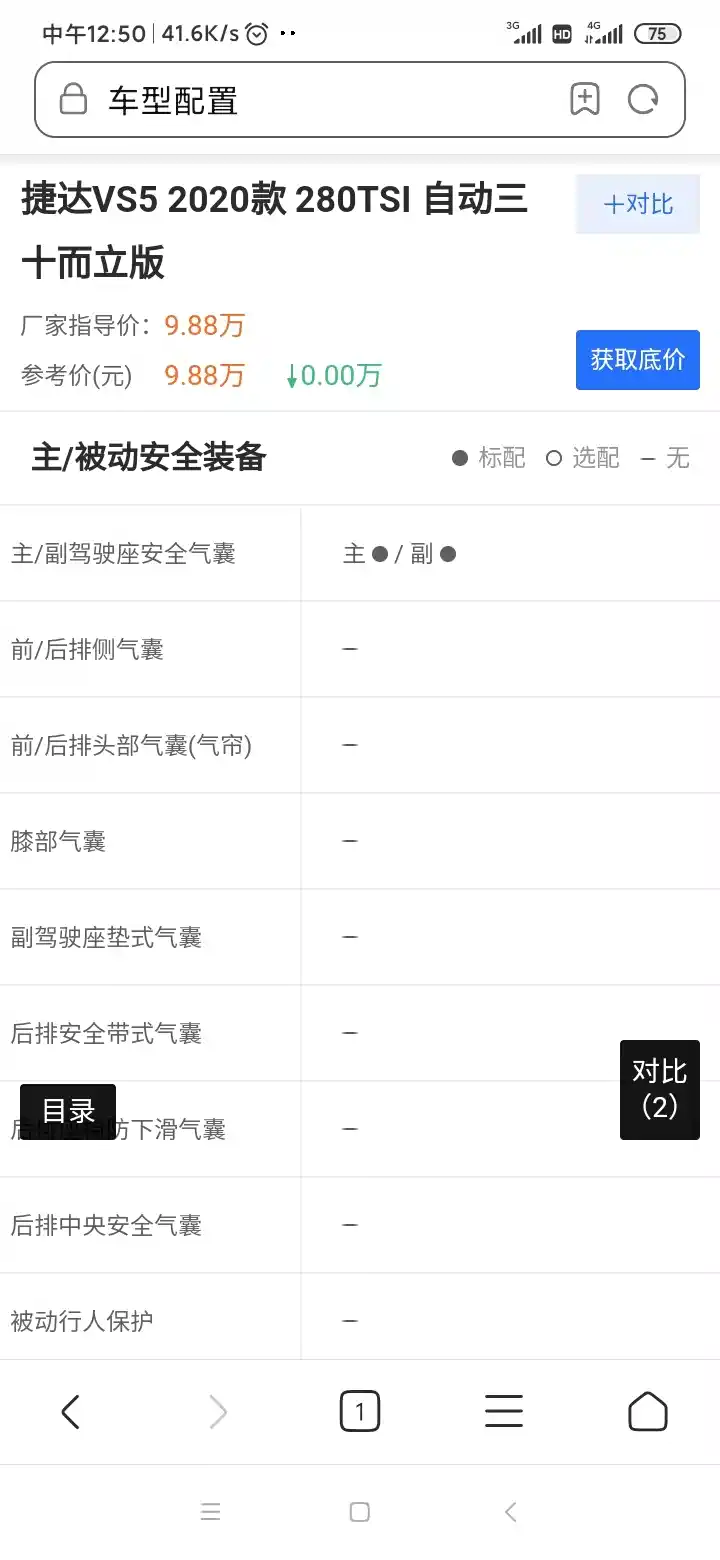This screenshot has height=1560, width=720.
Task: Open the 对比 (2) comparison list
Action: point(660,1089)
